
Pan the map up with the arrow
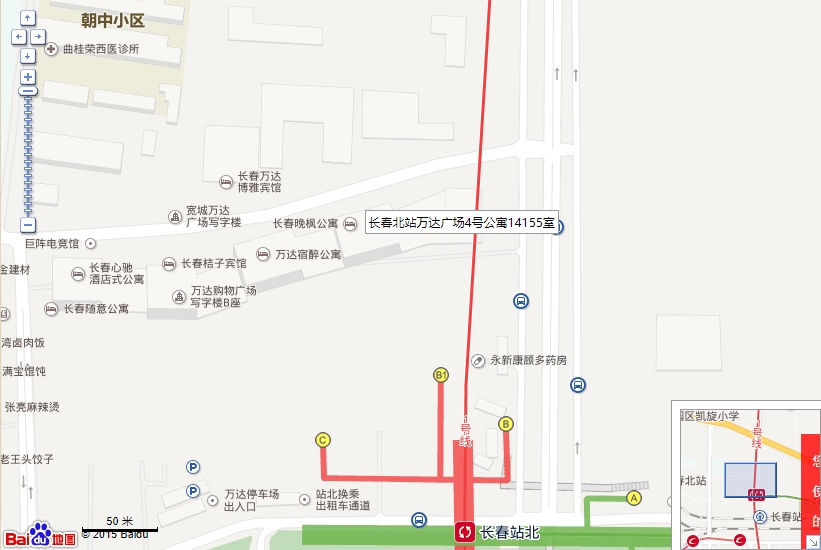pyautogui.click(x=28, y=19)
